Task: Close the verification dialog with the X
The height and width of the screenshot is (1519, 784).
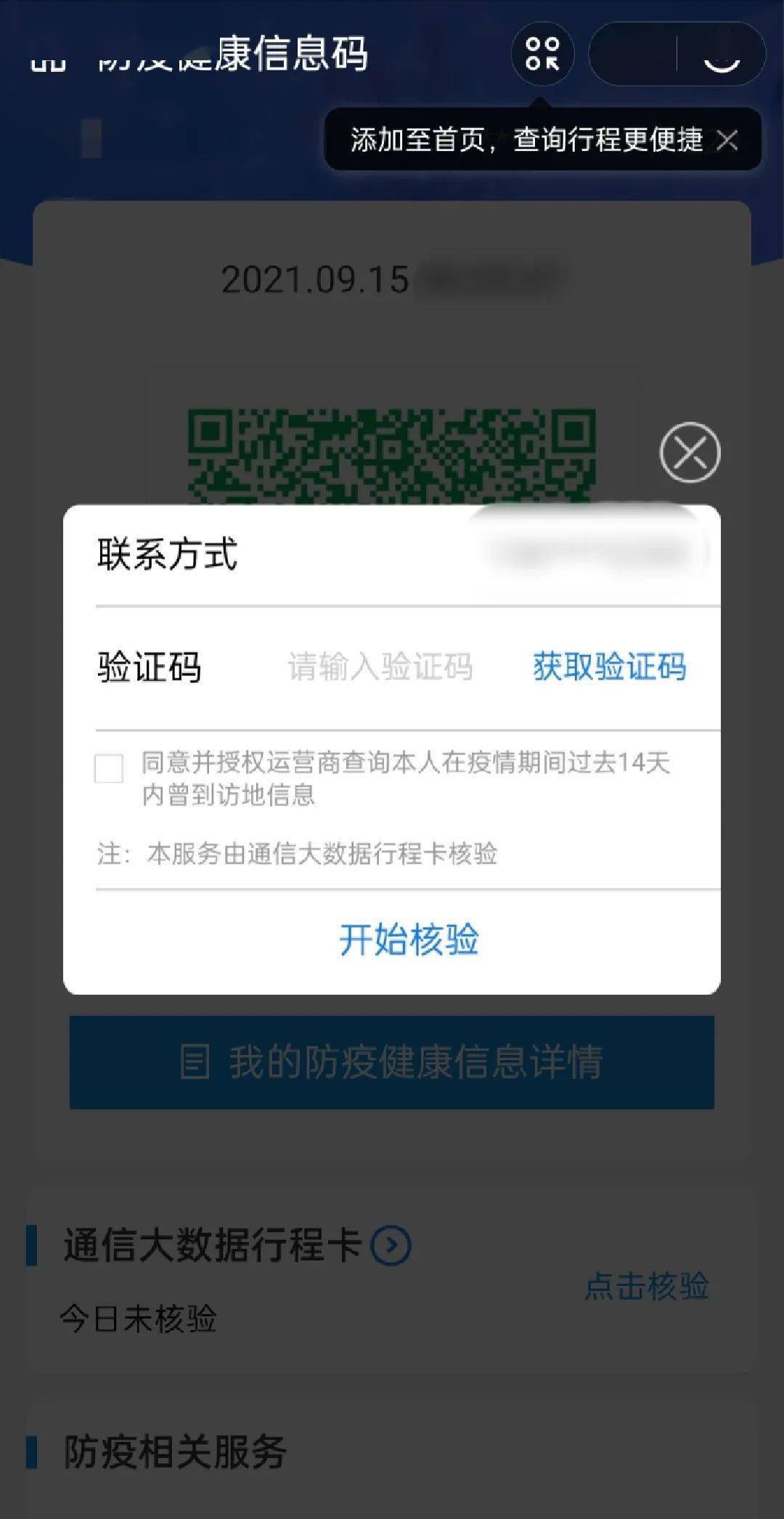Action: pyautogui.click(x=689, y=452)
